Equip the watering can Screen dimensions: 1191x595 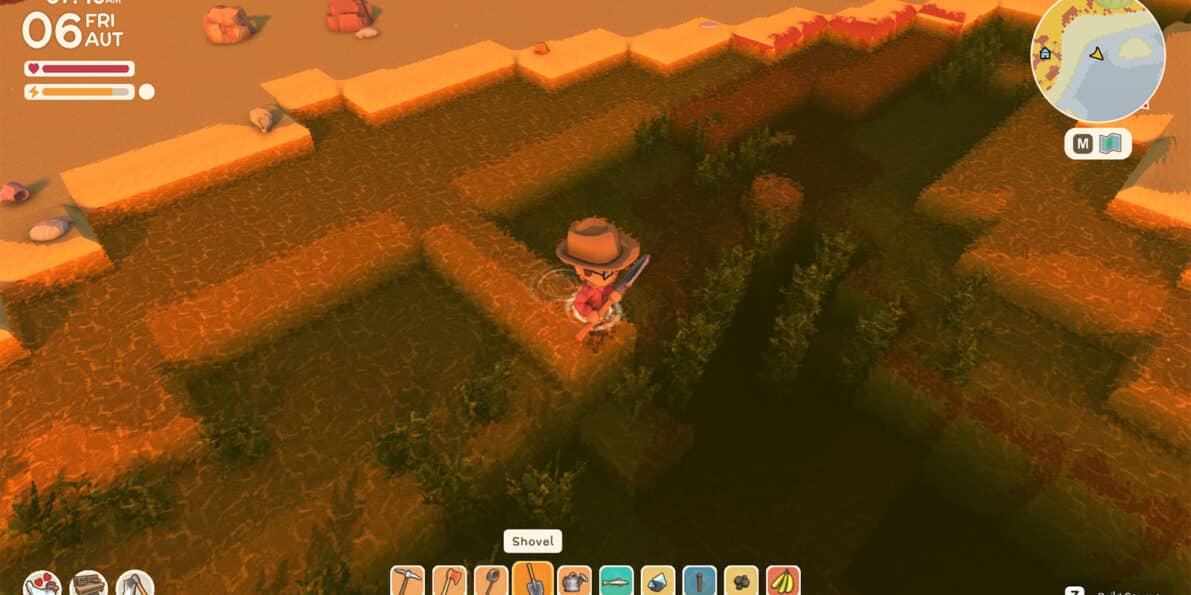coord(575,581)
